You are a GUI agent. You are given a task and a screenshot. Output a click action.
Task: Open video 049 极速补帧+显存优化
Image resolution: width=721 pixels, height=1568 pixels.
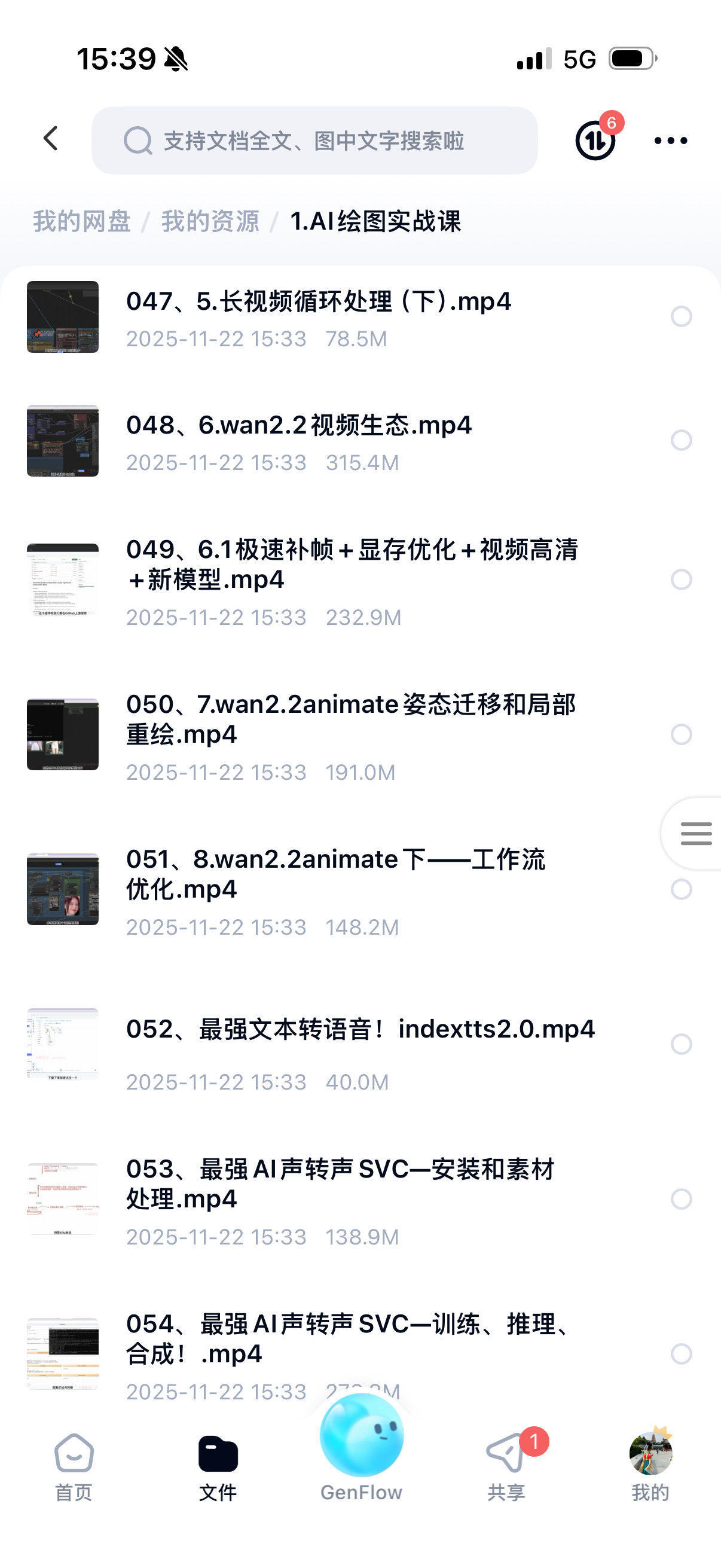351,565
